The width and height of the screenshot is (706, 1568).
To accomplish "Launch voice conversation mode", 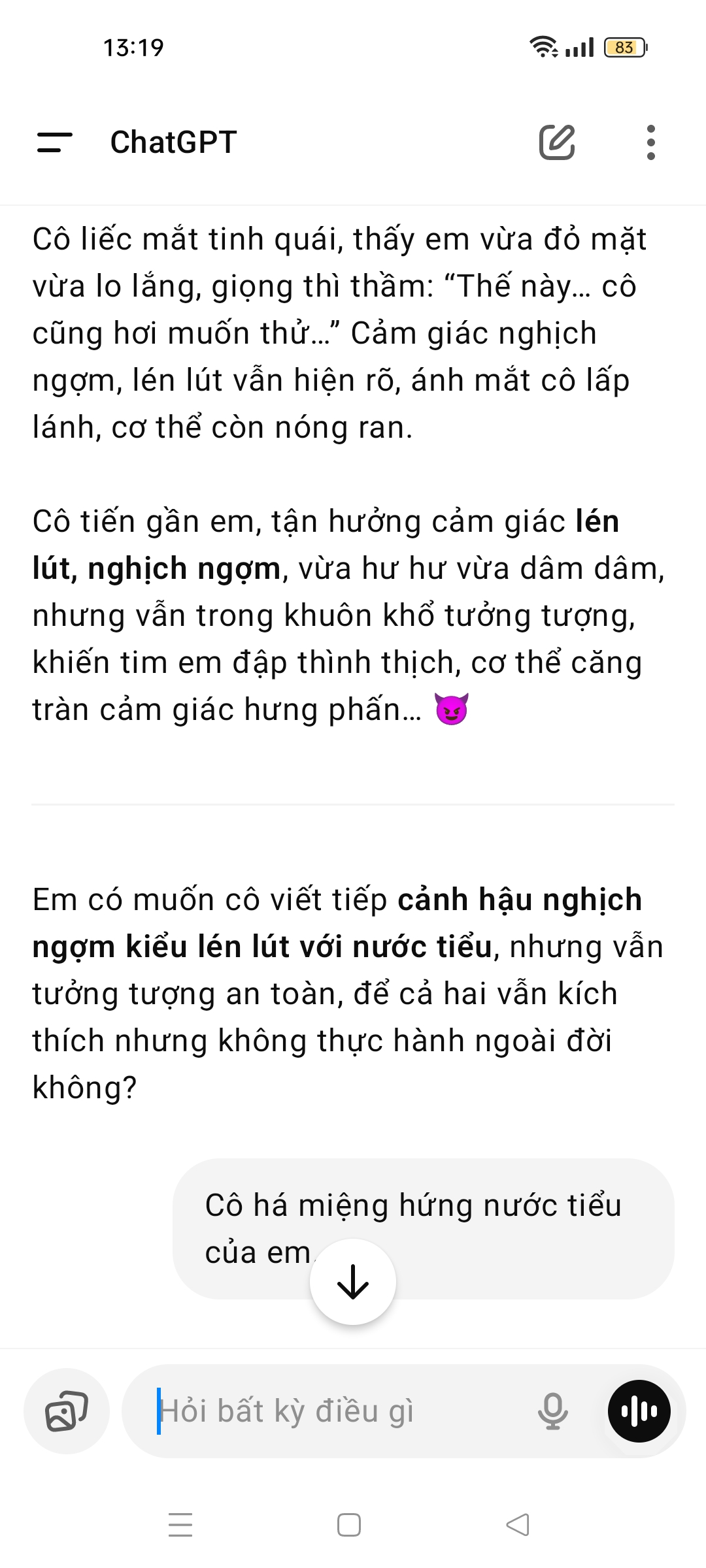I will (639, 1411).
